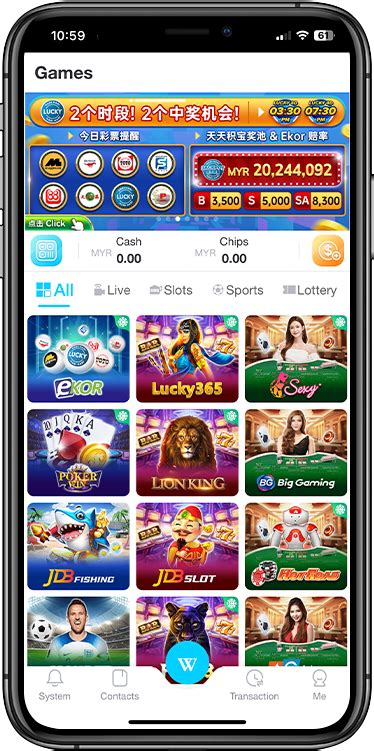Viewport: 374px width, 751px height.
Task: Open the JDB Fishing game
Action: 79,546
